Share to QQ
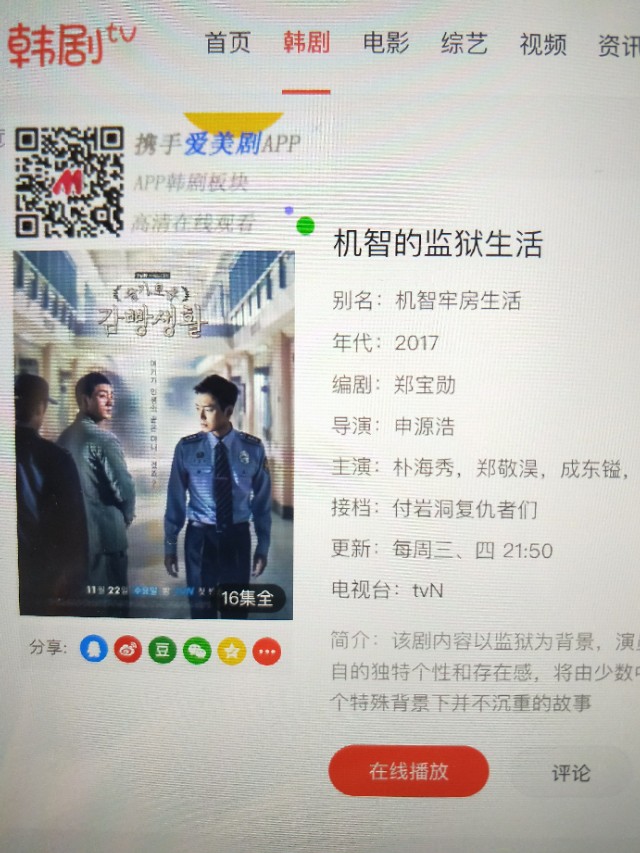640x853 pixels. tap(94, 649)
